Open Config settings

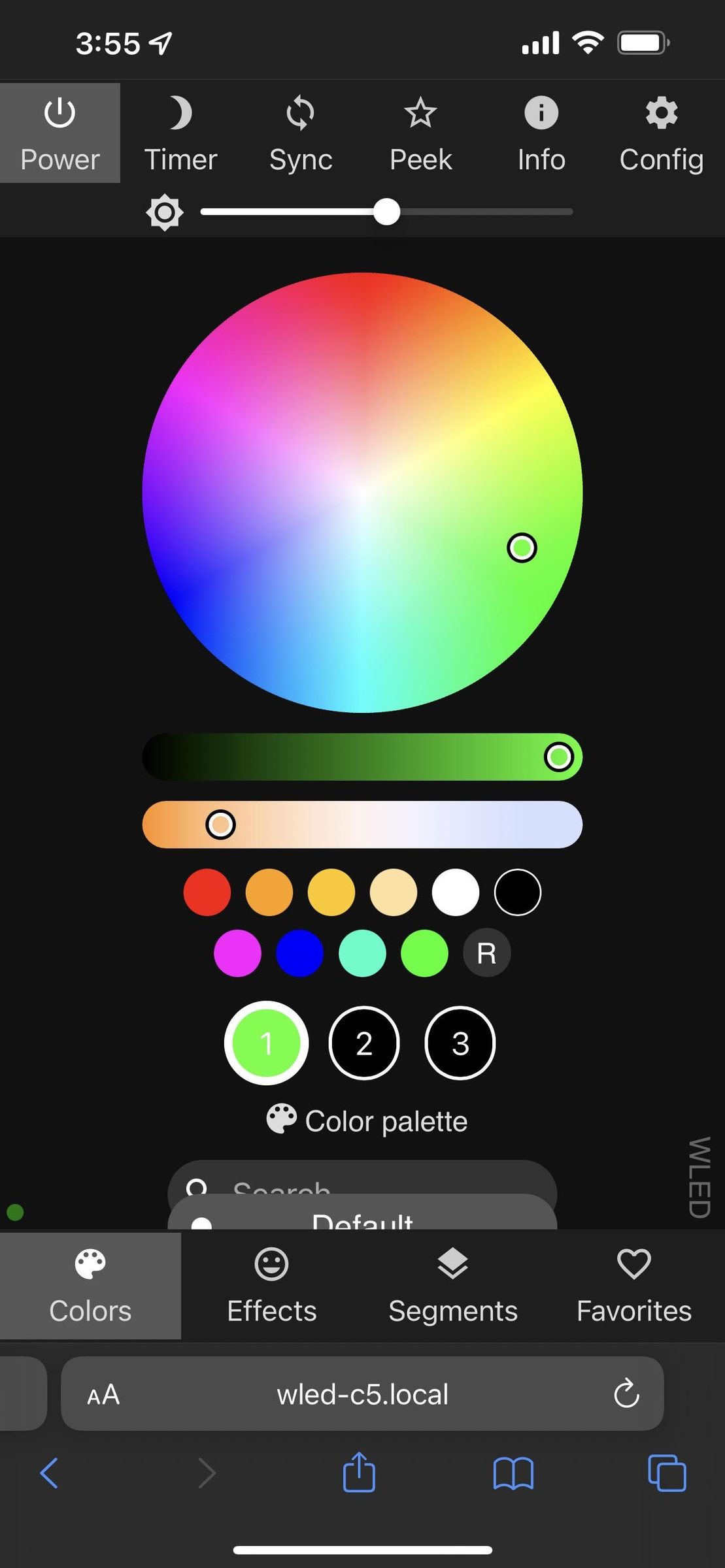click(x=661, y=133)
